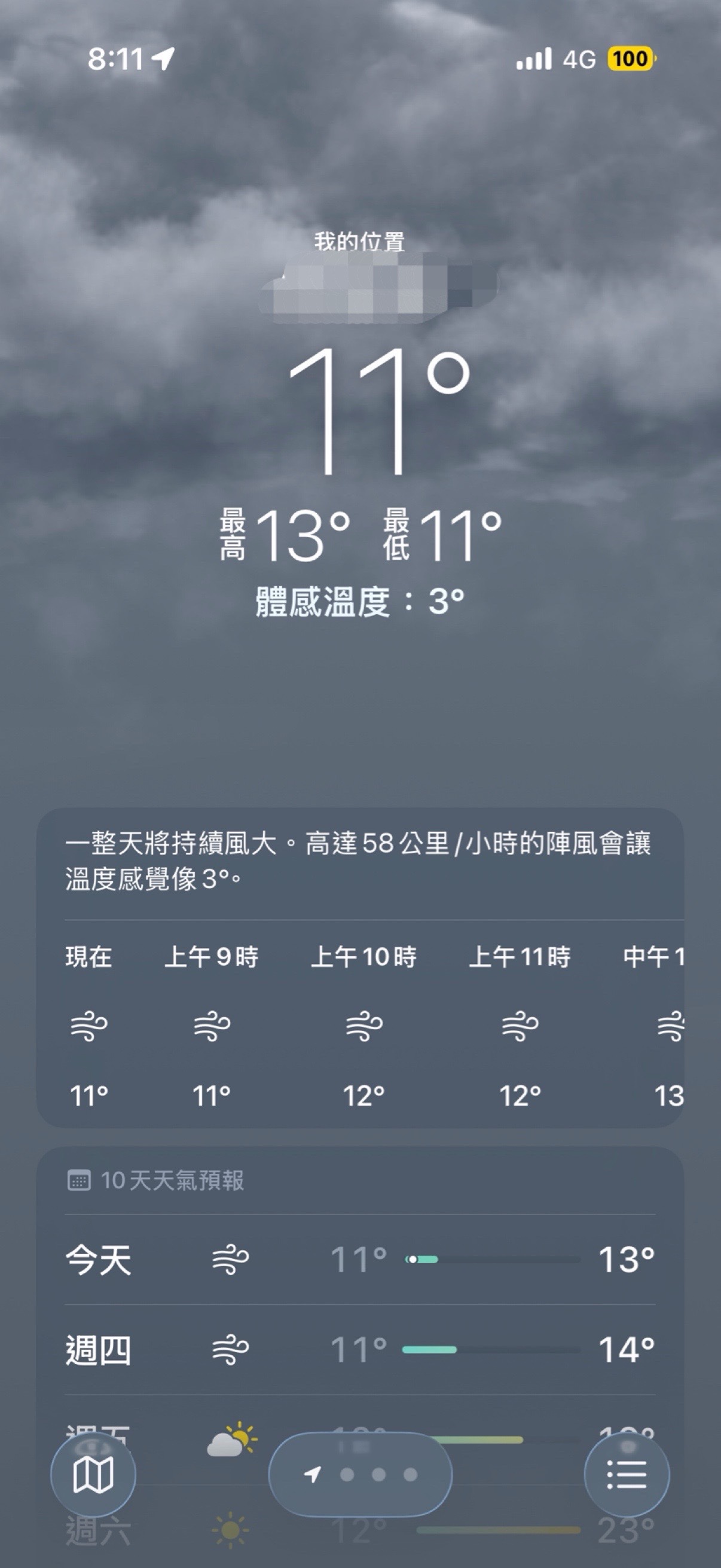
Task: Tap the location page indicator dots
Action: tap(360, 1474)
